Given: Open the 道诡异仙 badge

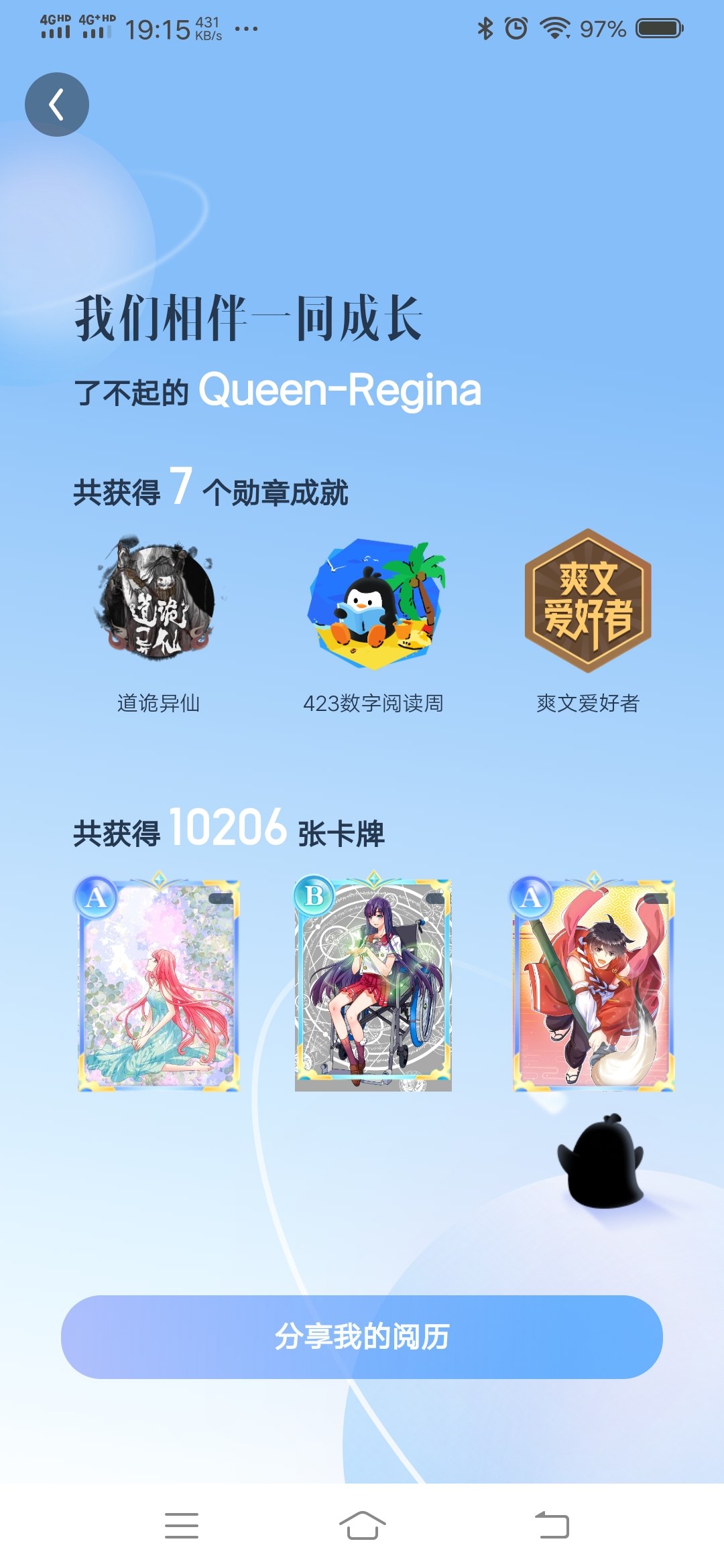Looking at the screenshot, I should 159,598.
